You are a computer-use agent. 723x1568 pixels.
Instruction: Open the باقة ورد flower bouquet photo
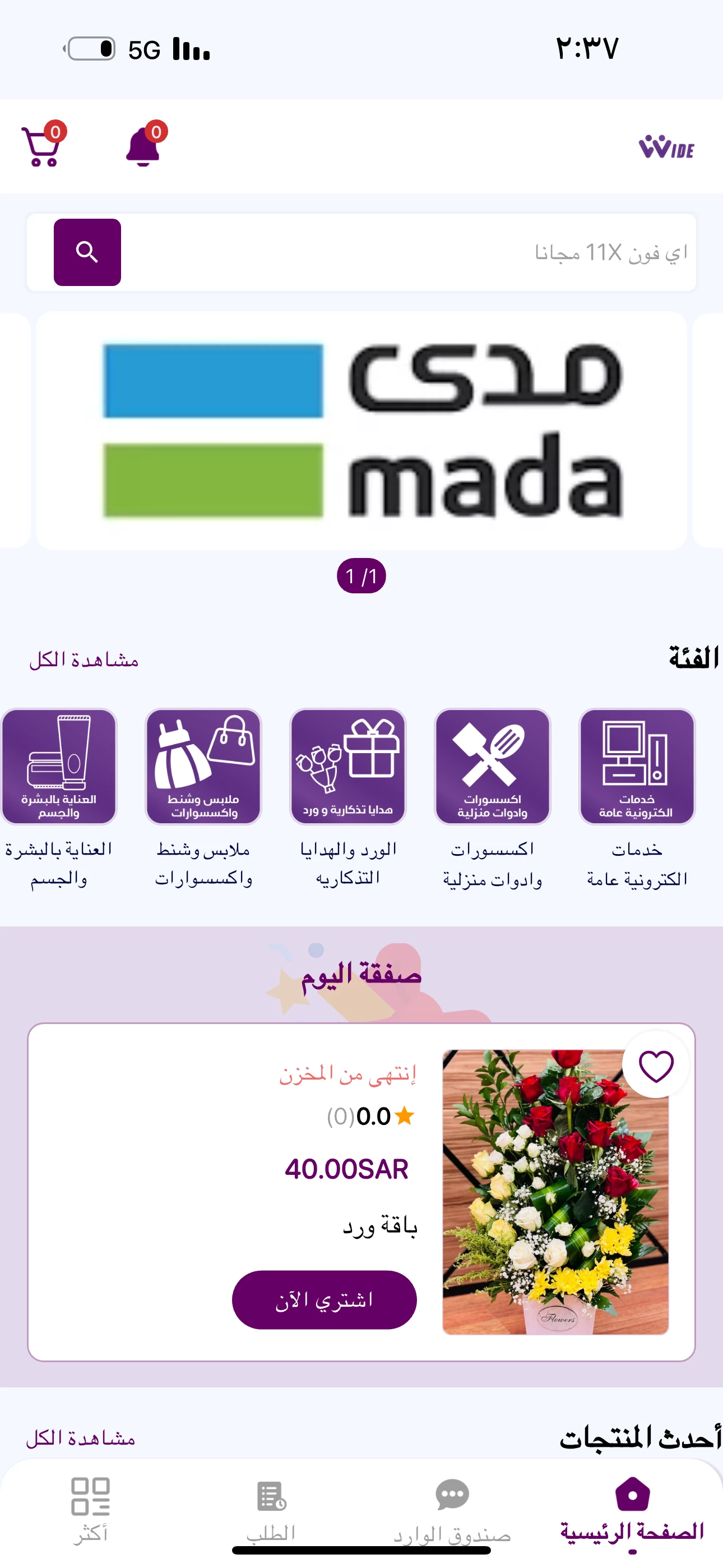tap(555, 1191)
